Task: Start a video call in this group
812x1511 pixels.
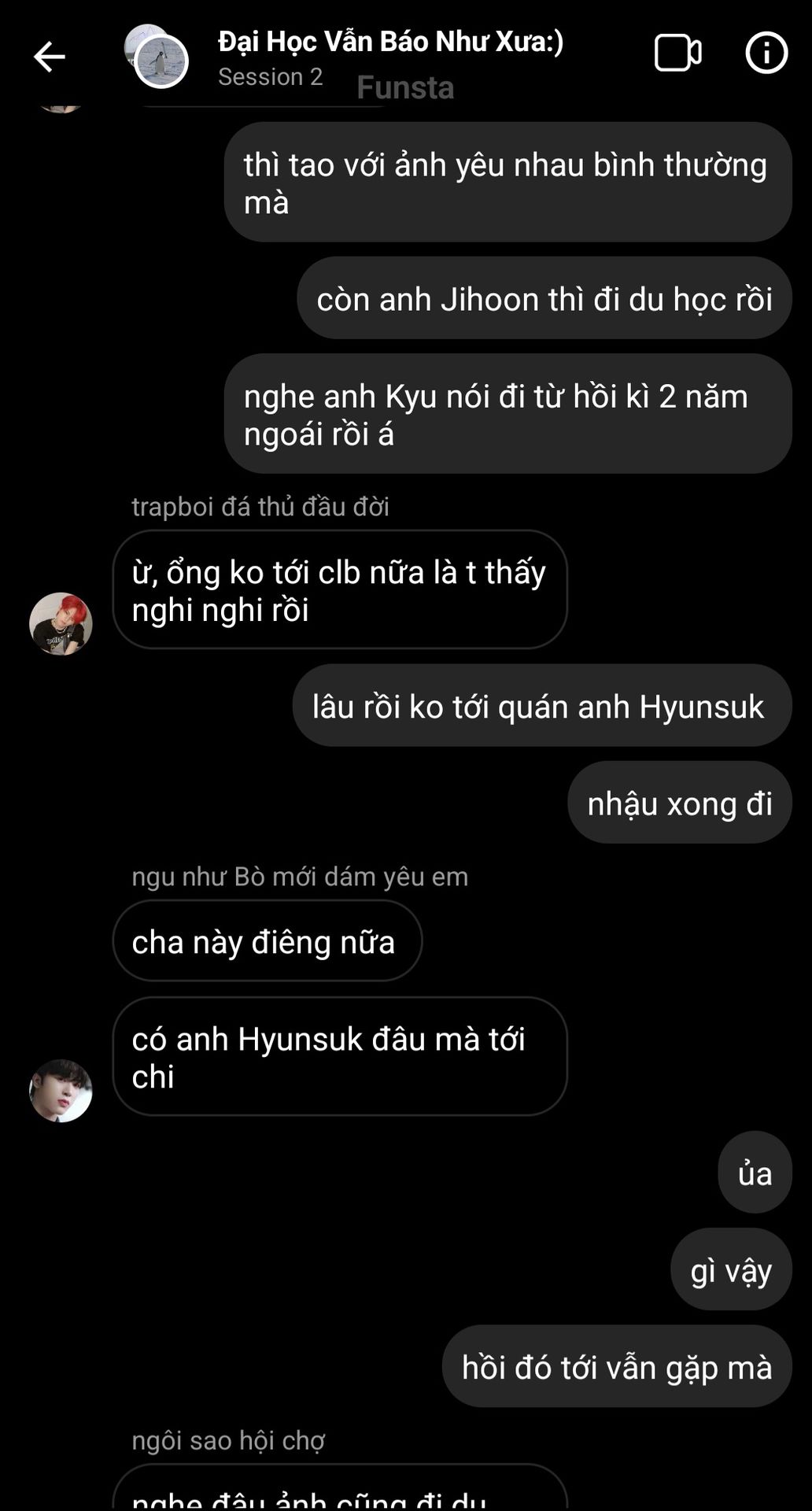Action: click(x=677, y=54)
